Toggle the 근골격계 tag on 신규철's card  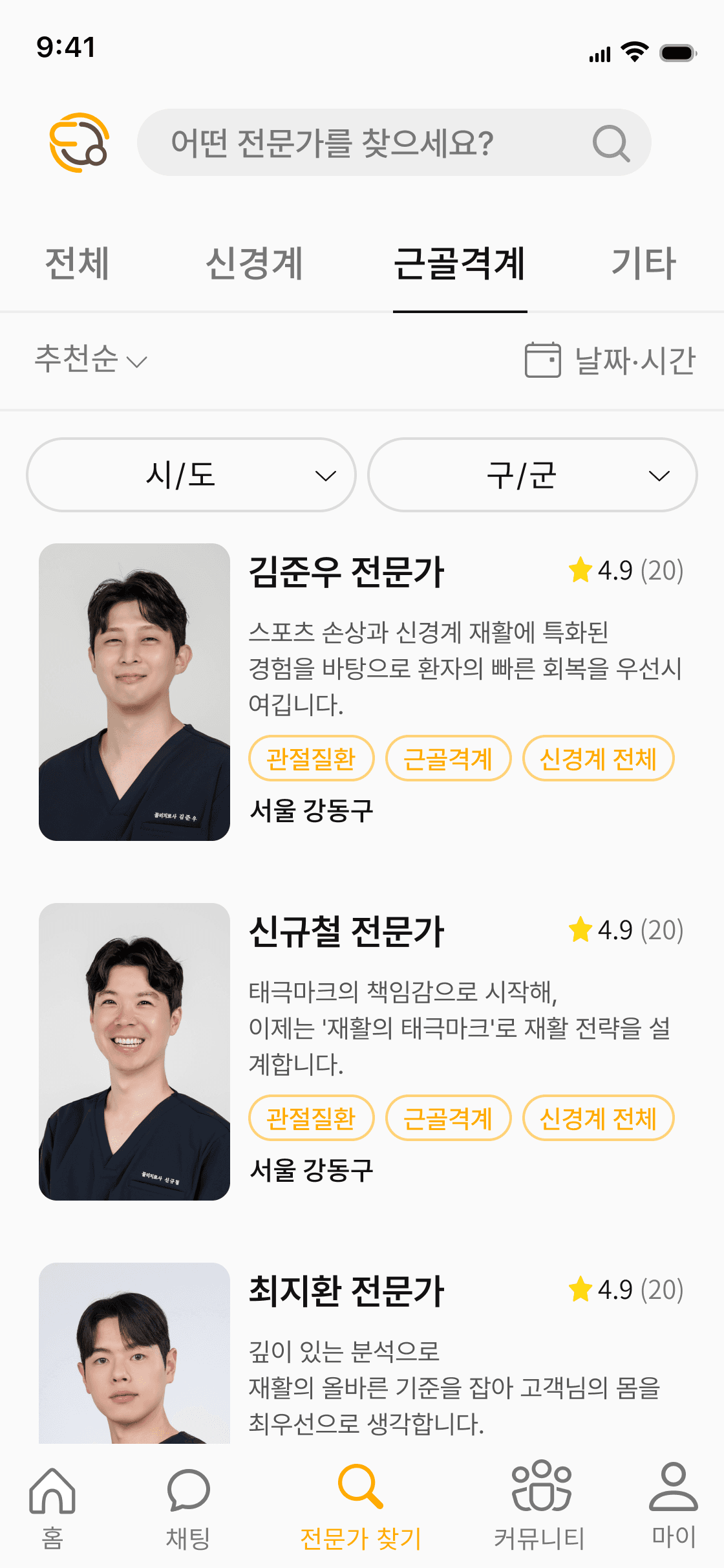click(449, 1118)
